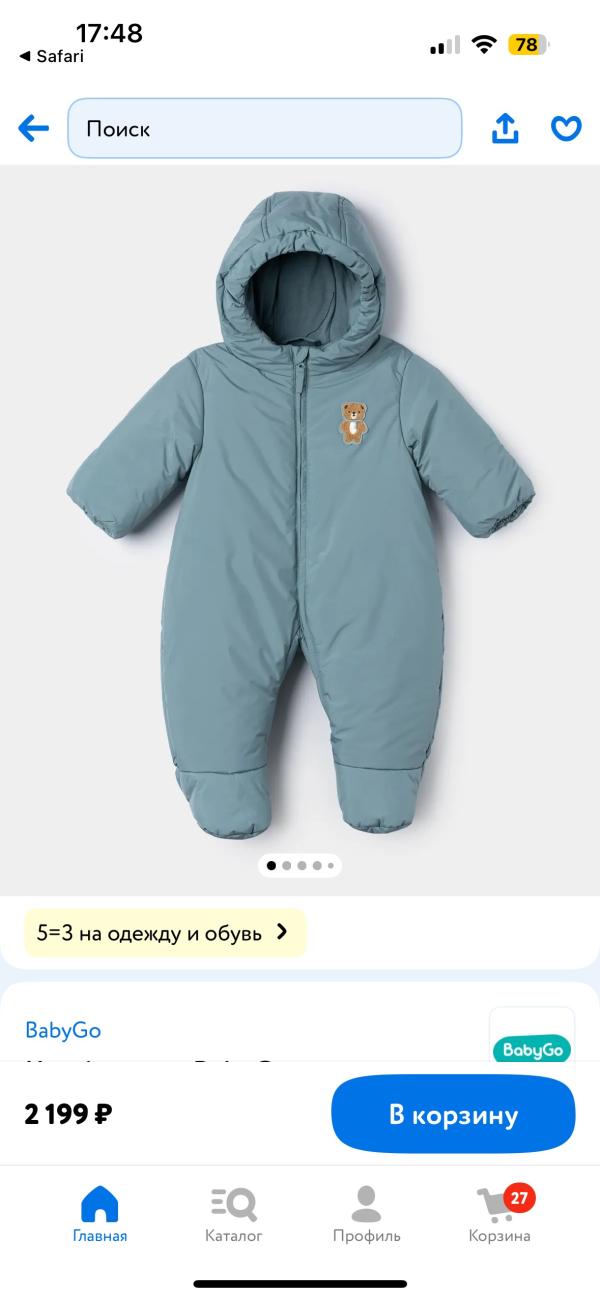This screenshot has height=1300, width=600.
Task: Return to Safari from the status bar
Action: pos(52,57)
